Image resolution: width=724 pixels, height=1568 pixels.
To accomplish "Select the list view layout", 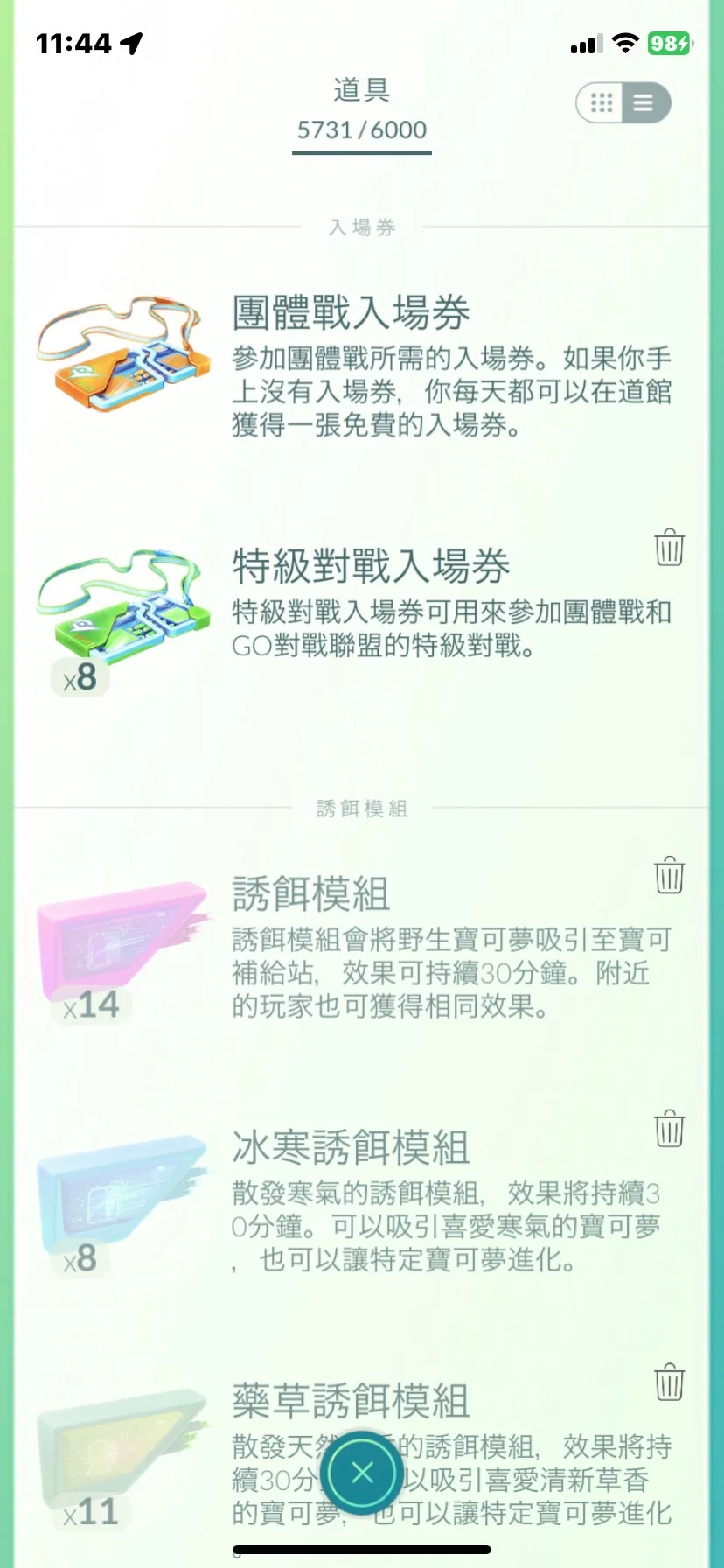I will [644, 103].
